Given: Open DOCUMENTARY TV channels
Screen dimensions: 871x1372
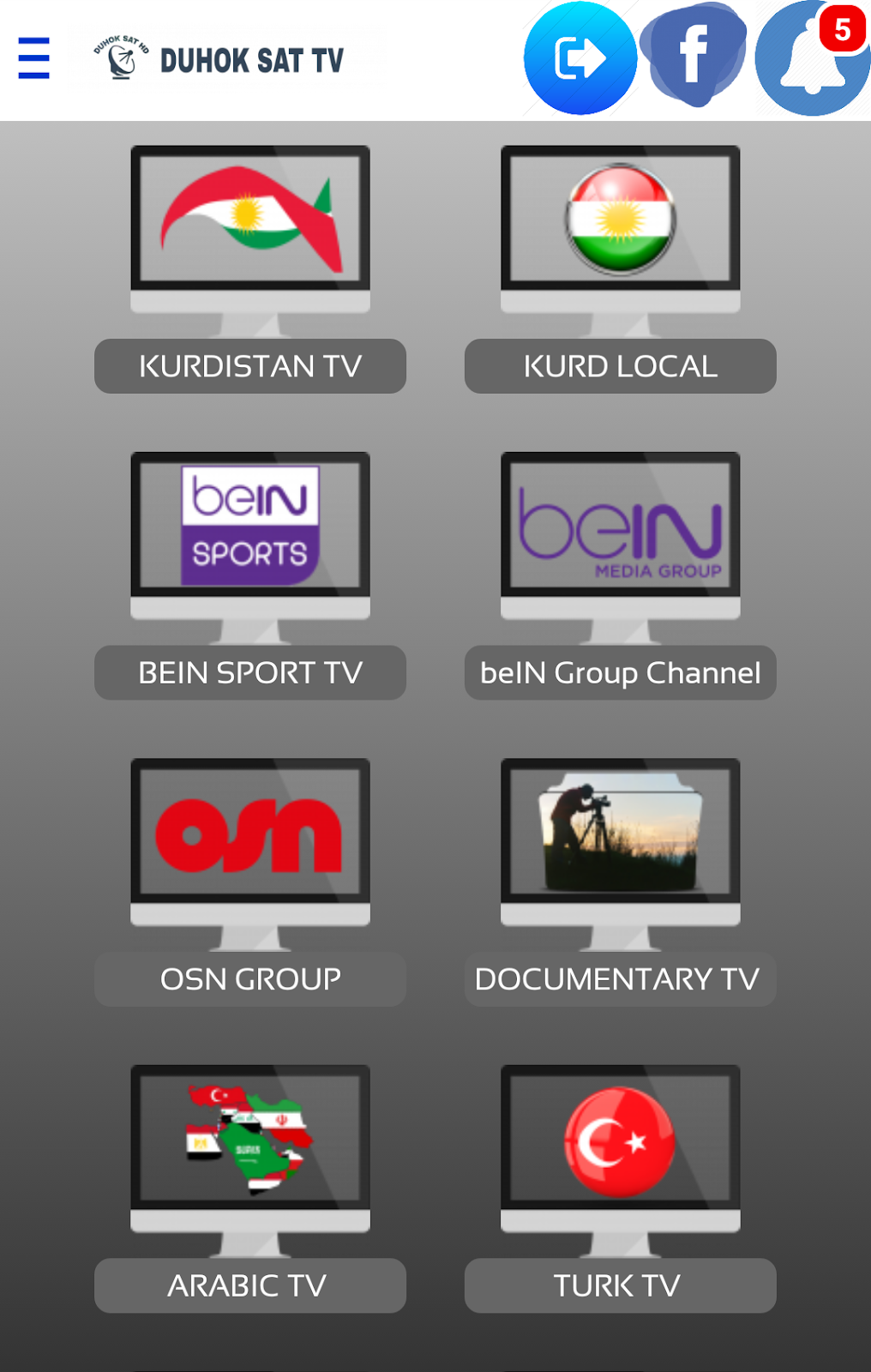Looking at the screenshot, I should [619, 978].
